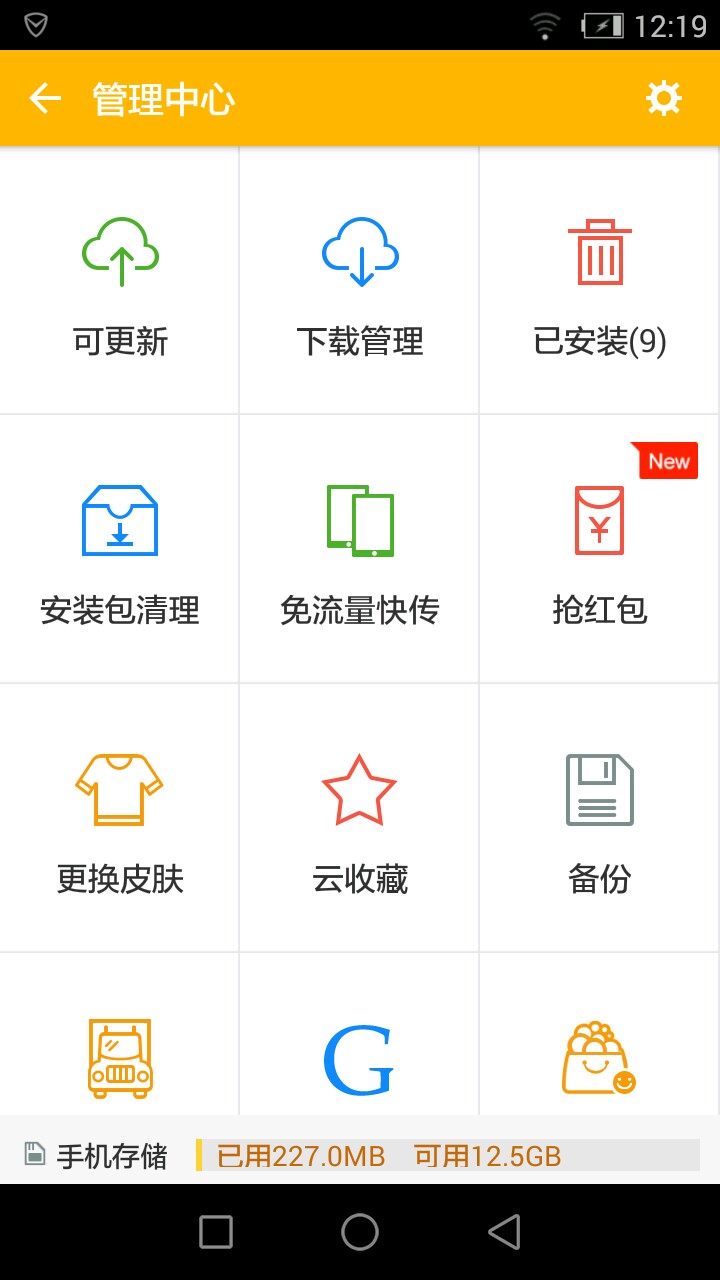Open recent apps from navigation bar

[x=216, y=1232]
